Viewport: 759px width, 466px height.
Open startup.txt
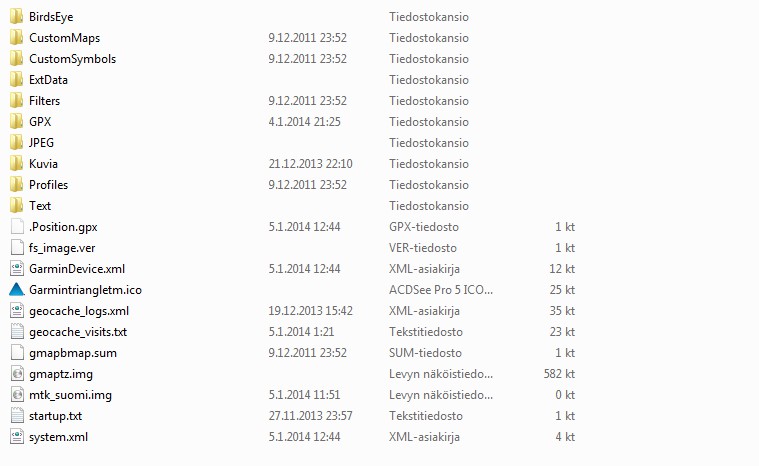point(54,416)
